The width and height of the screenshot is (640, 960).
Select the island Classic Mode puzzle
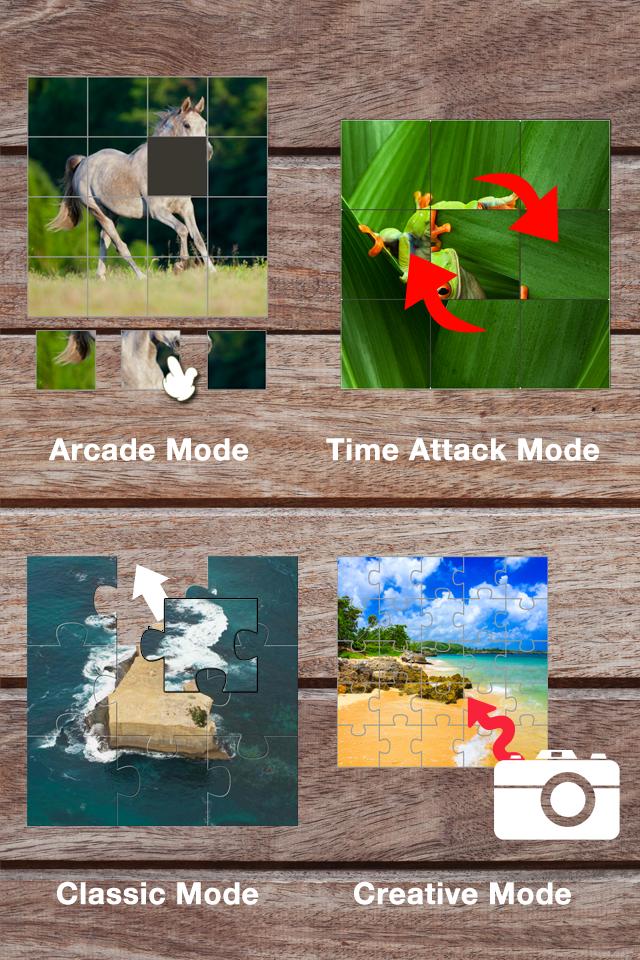(162, 690)
